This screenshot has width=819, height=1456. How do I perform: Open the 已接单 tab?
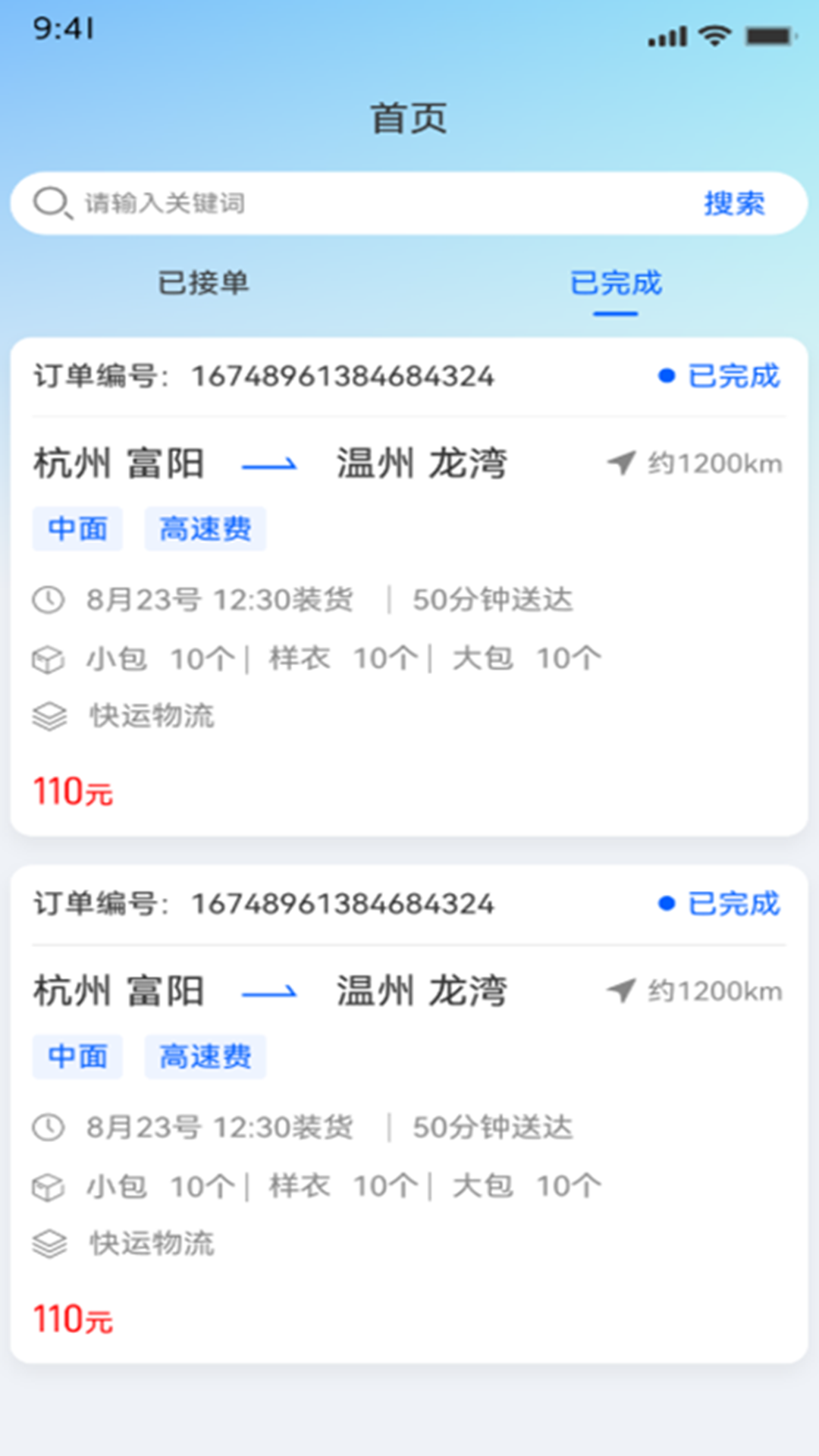coord(205,284)
